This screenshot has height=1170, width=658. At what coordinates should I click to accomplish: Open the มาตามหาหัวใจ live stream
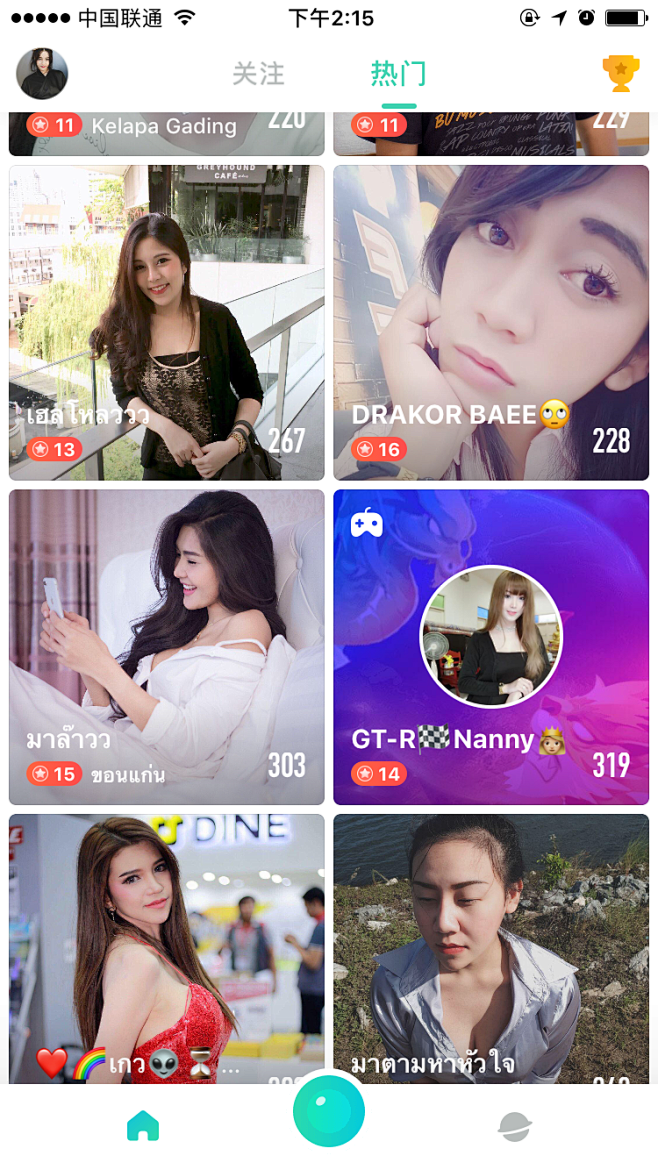(490, 946)
